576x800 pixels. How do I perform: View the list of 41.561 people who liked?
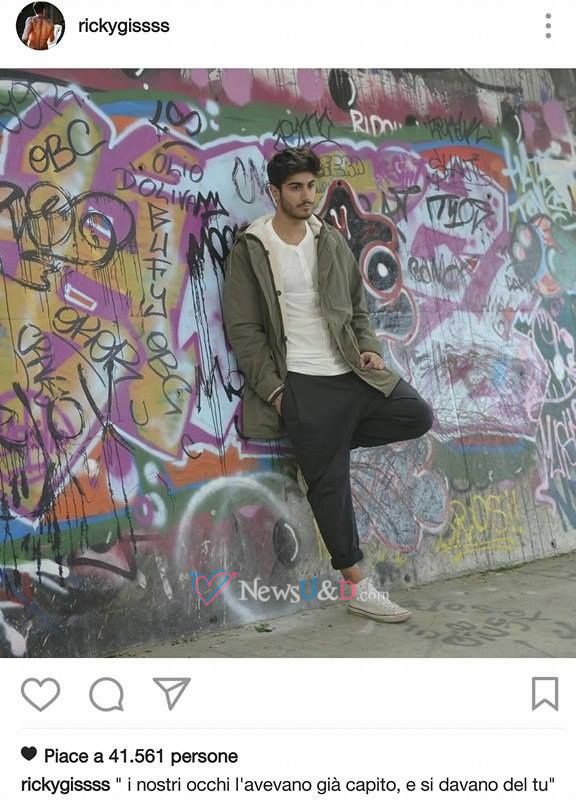click(x=141, y=756)
